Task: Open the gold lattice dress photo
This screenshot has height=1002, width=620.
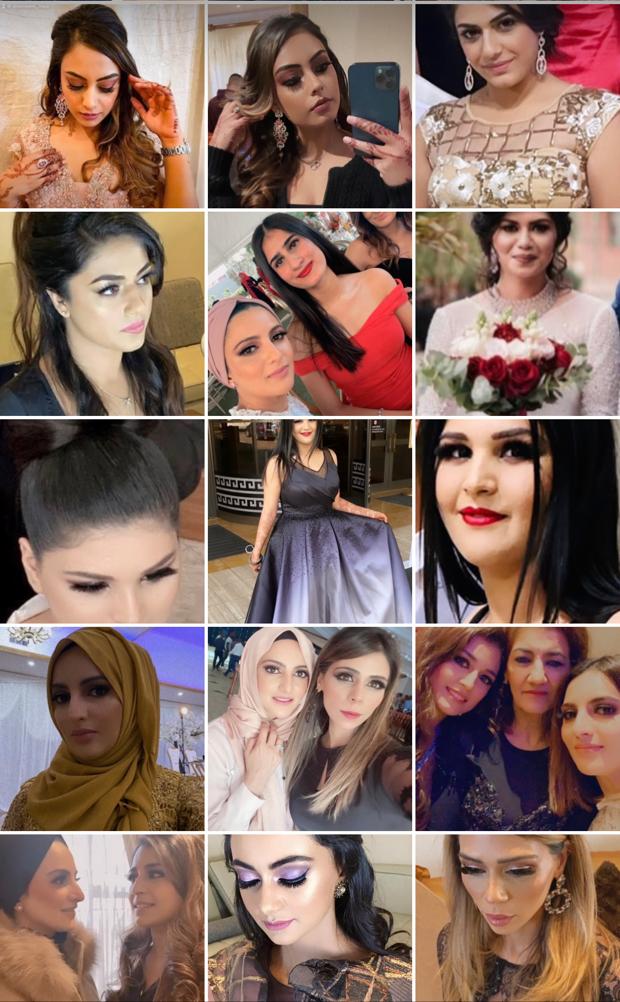Action: pyautogui.click(x=517, y=105)
